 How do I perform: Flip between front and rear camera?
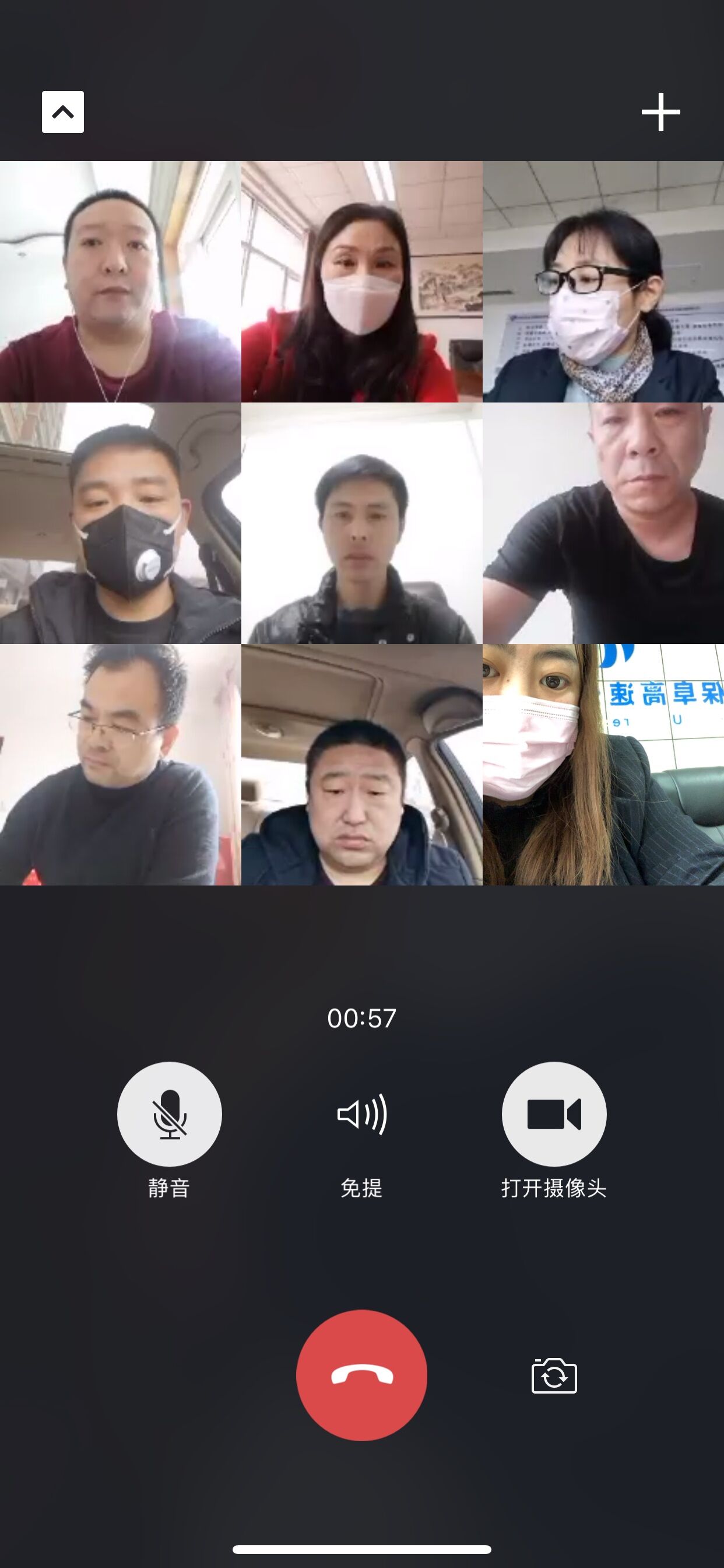click(x=554, y=1375)
